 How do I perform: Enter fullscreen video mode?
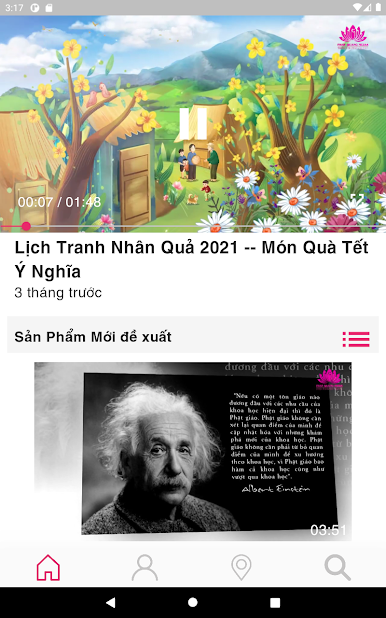click(x=357, y=201)
